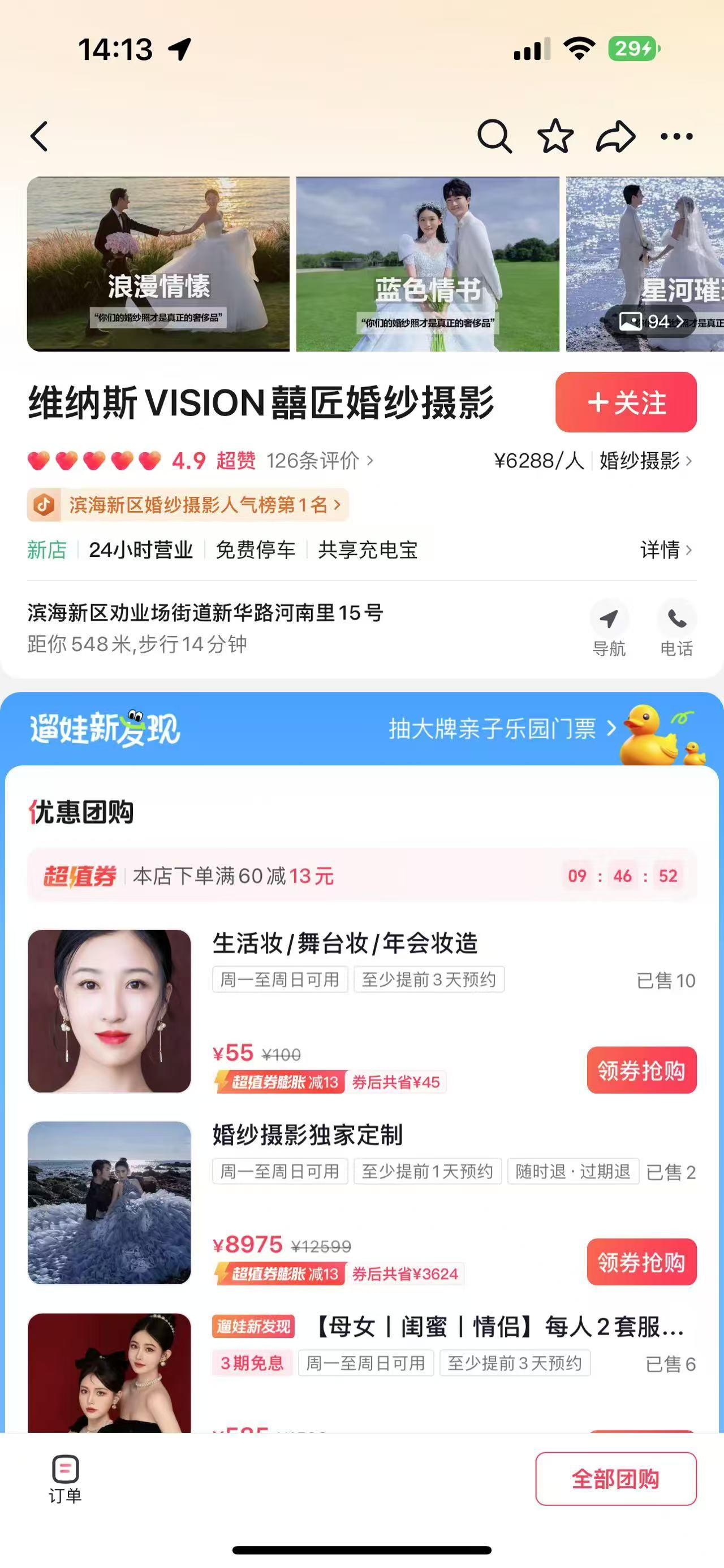This screenshot has height=1568, width=724.
Task: Open the search magnifier icon
Action: point(494,136)
